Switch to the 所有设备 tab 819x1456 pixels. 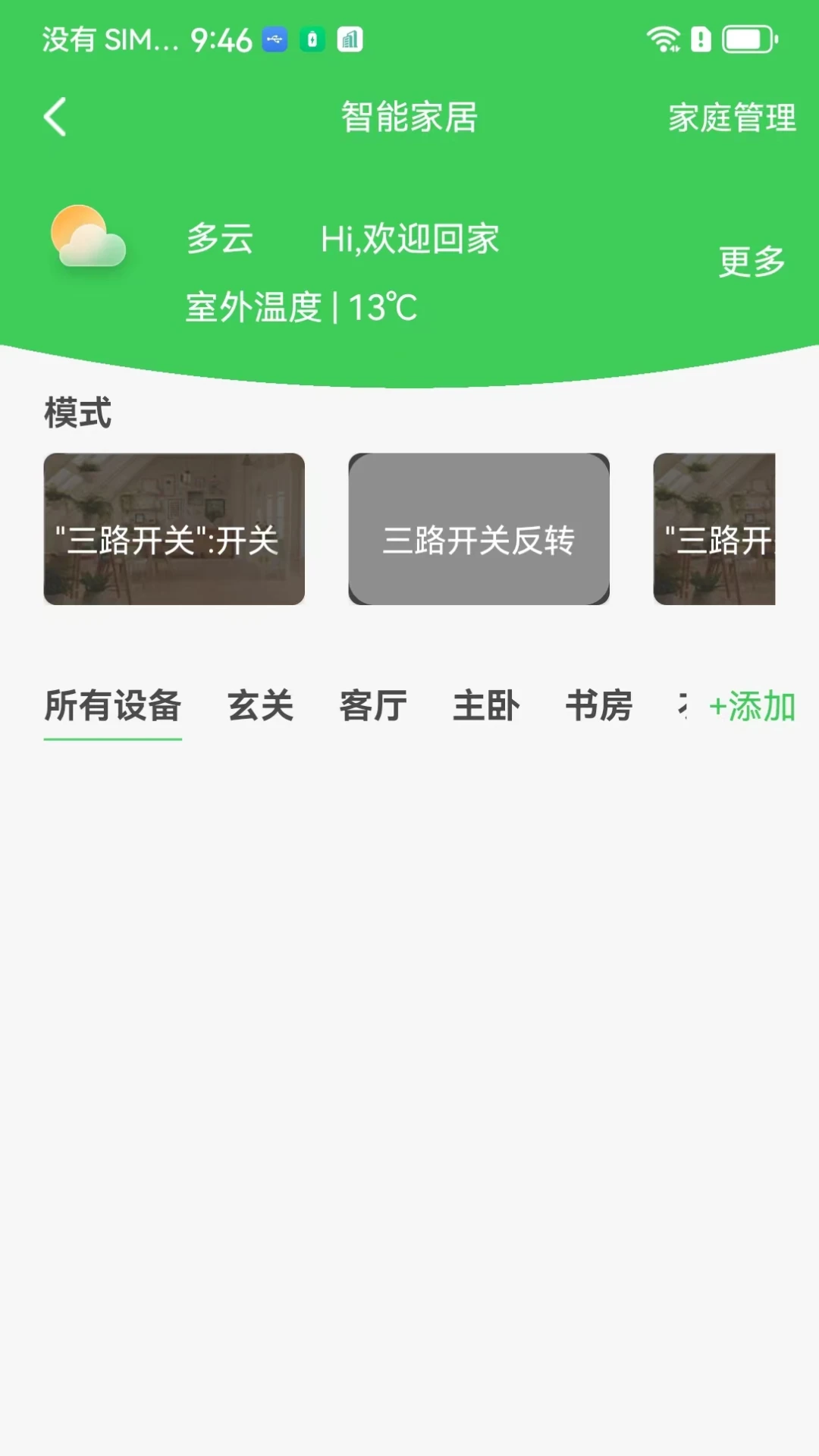tap(112, 706)
